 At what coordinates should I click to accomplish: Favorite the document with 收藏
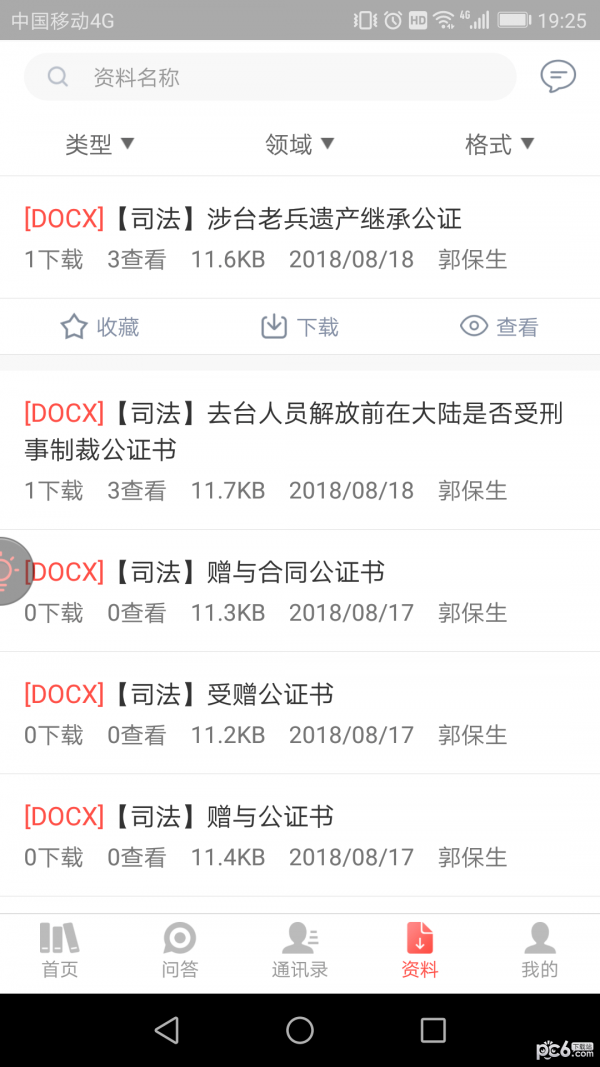[x=99, y=327]
